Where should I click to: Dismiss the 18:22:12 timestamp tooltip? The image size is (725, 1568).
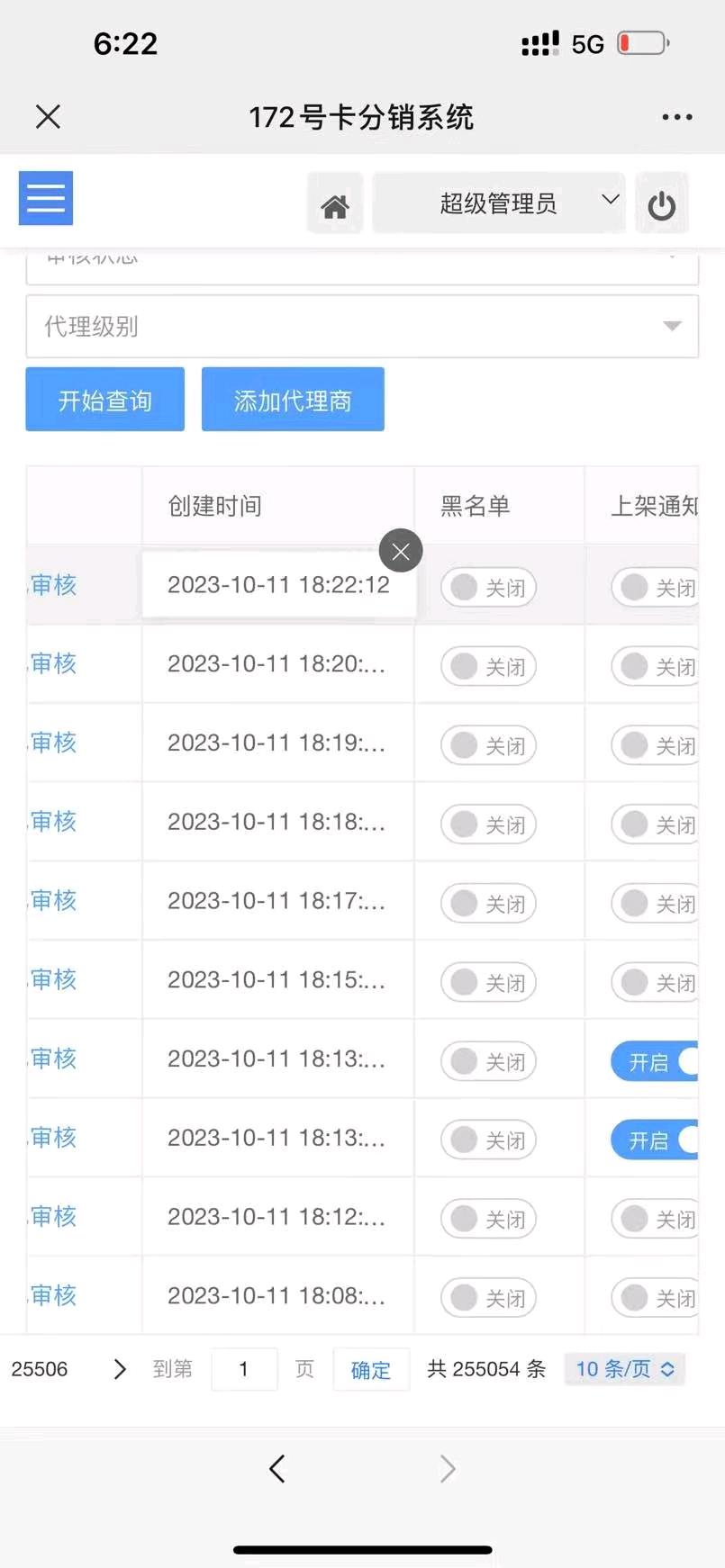[x=401, y=551]
